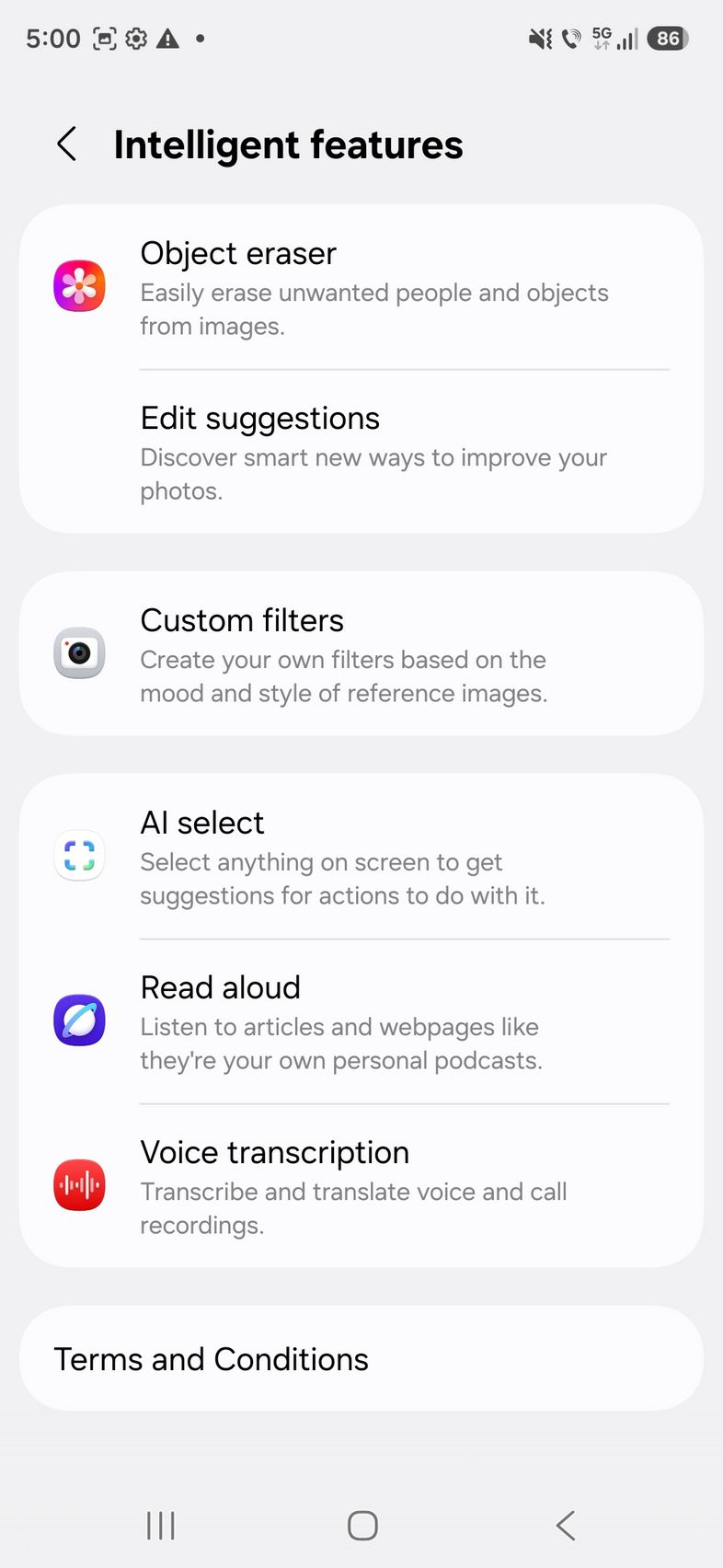Open recent apps from navigation bar
Viewport: 723px width, 1568px height.
click(161, 1526)
